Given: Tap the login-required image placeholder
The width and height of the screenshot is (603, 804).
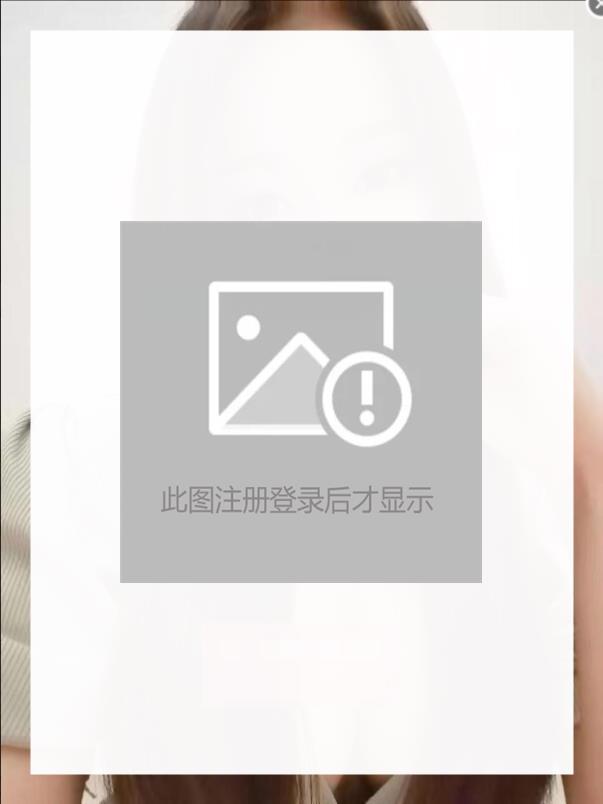Looking at the screenshot, I should (301, 401).
